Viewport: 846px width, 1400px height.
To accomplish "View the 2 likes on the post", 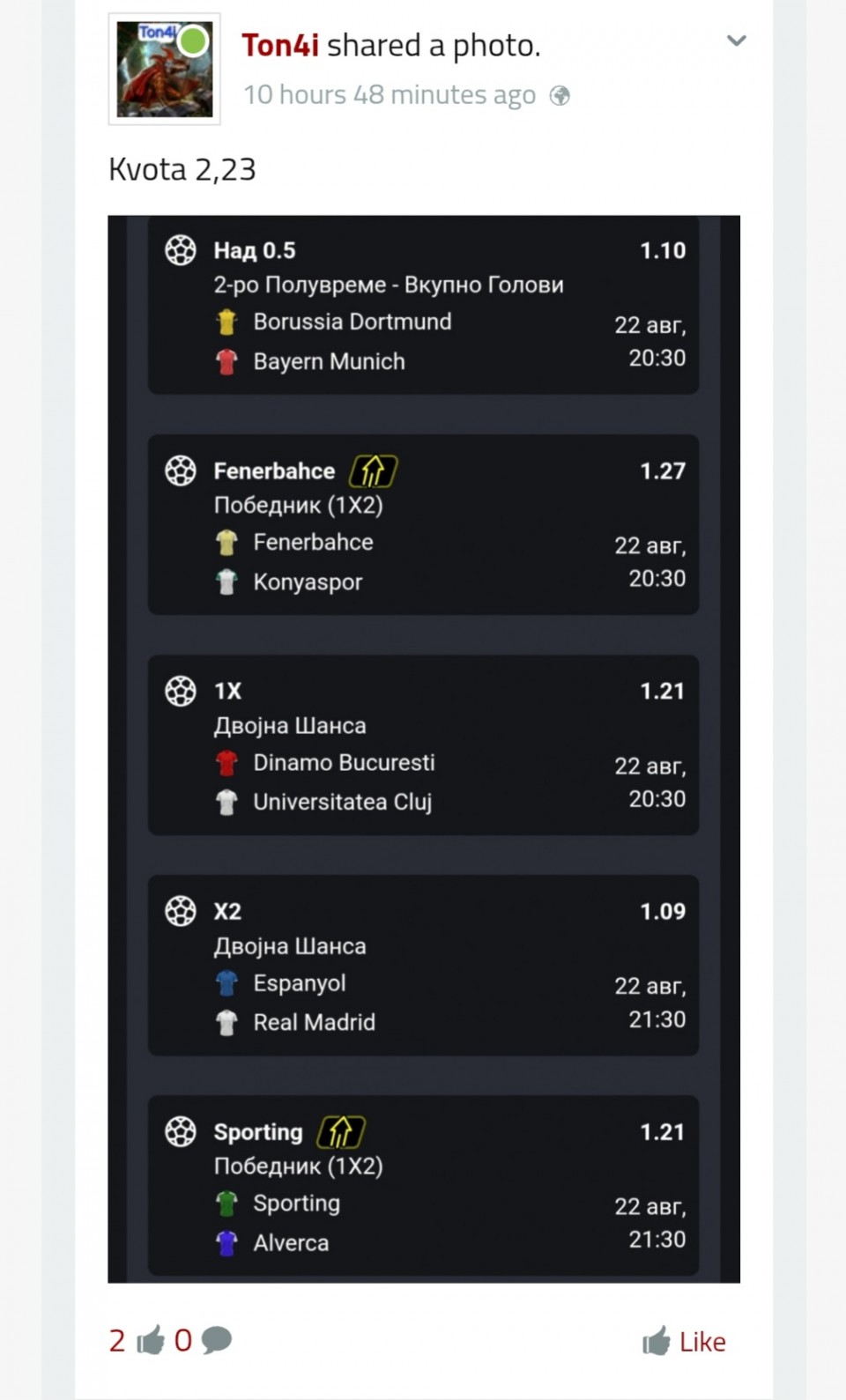I will click(137, 1341).
